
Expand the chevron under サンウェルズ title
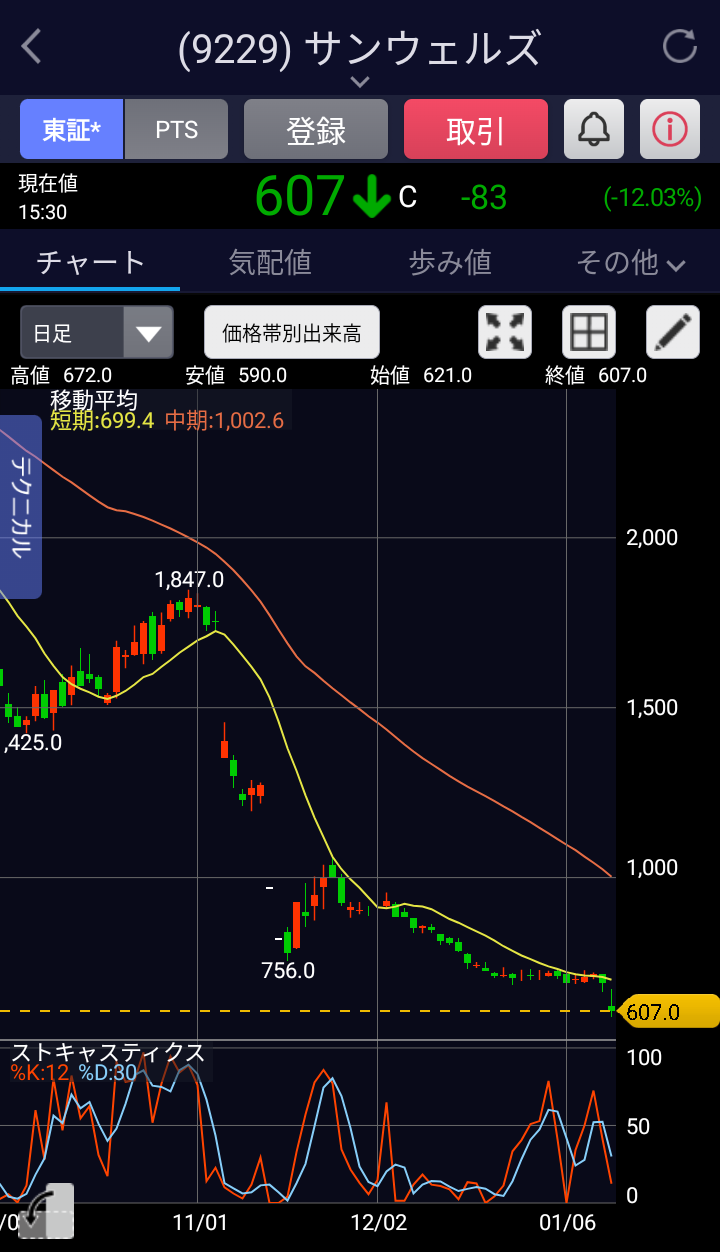click(360, 81)
